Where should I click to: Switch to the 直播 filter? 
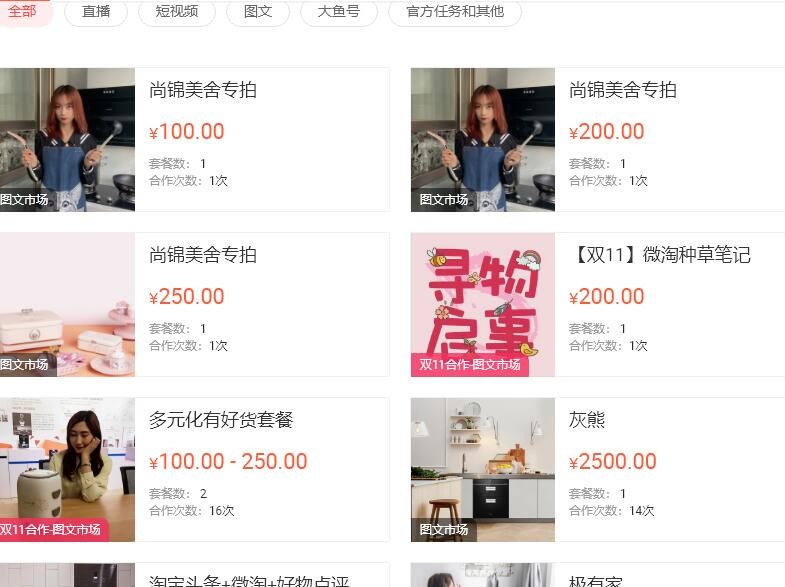[96, 12]
